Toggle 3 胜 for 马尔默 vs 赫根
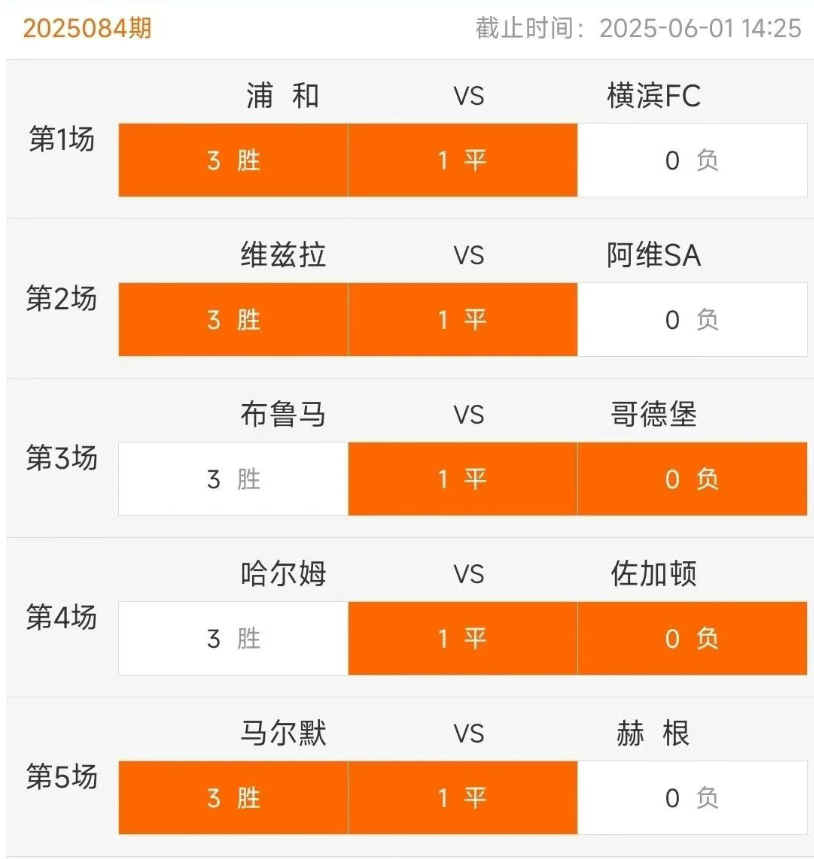Screen dimensions: 814x859 [233, 798]
